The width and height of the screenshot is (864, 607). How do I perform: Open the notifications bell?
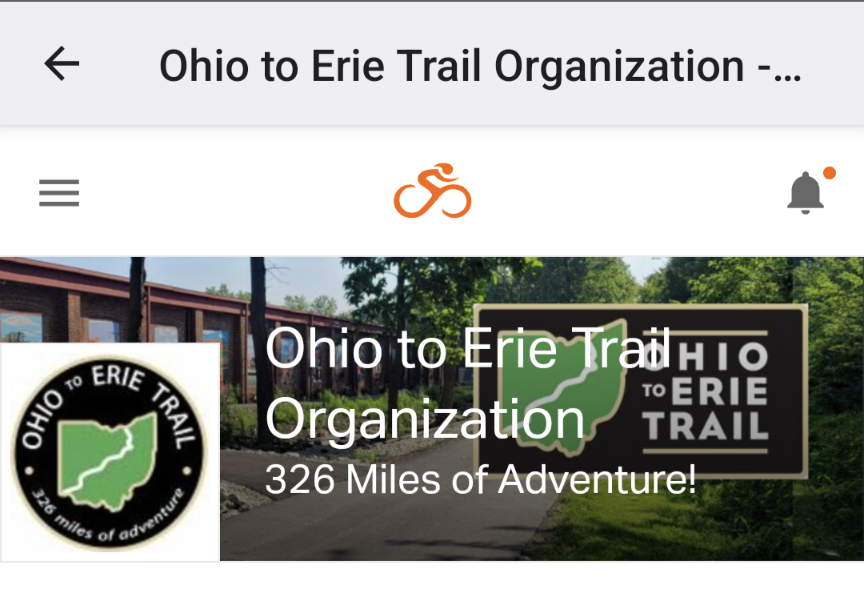[x=806, y=192]
